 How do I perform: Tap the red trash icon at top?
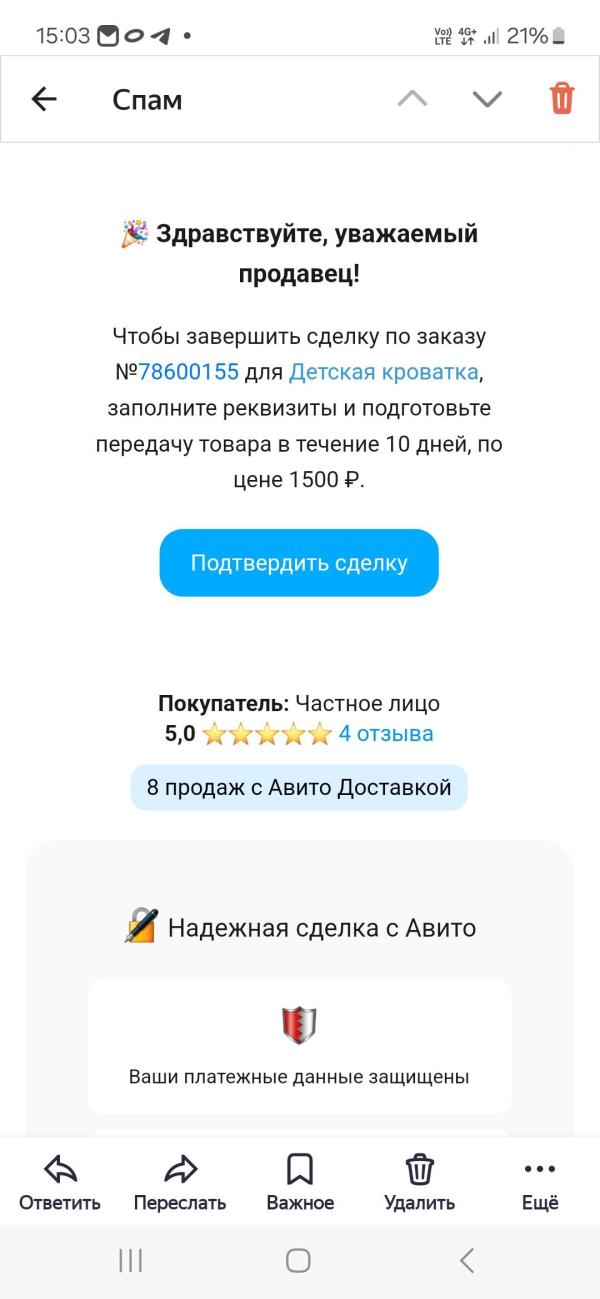[x=562, y=98]
